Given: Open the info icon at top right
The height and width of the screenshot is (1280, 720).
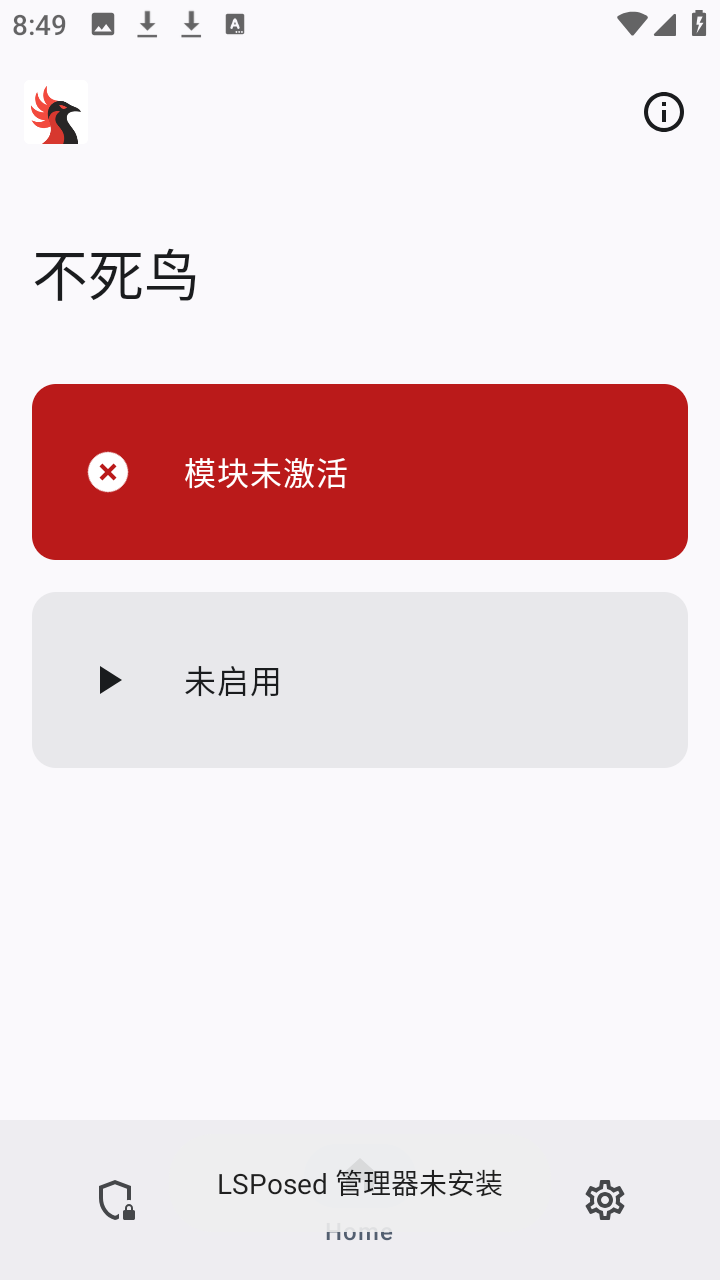Looking at the screenshot, I should [x=663, y=112].
